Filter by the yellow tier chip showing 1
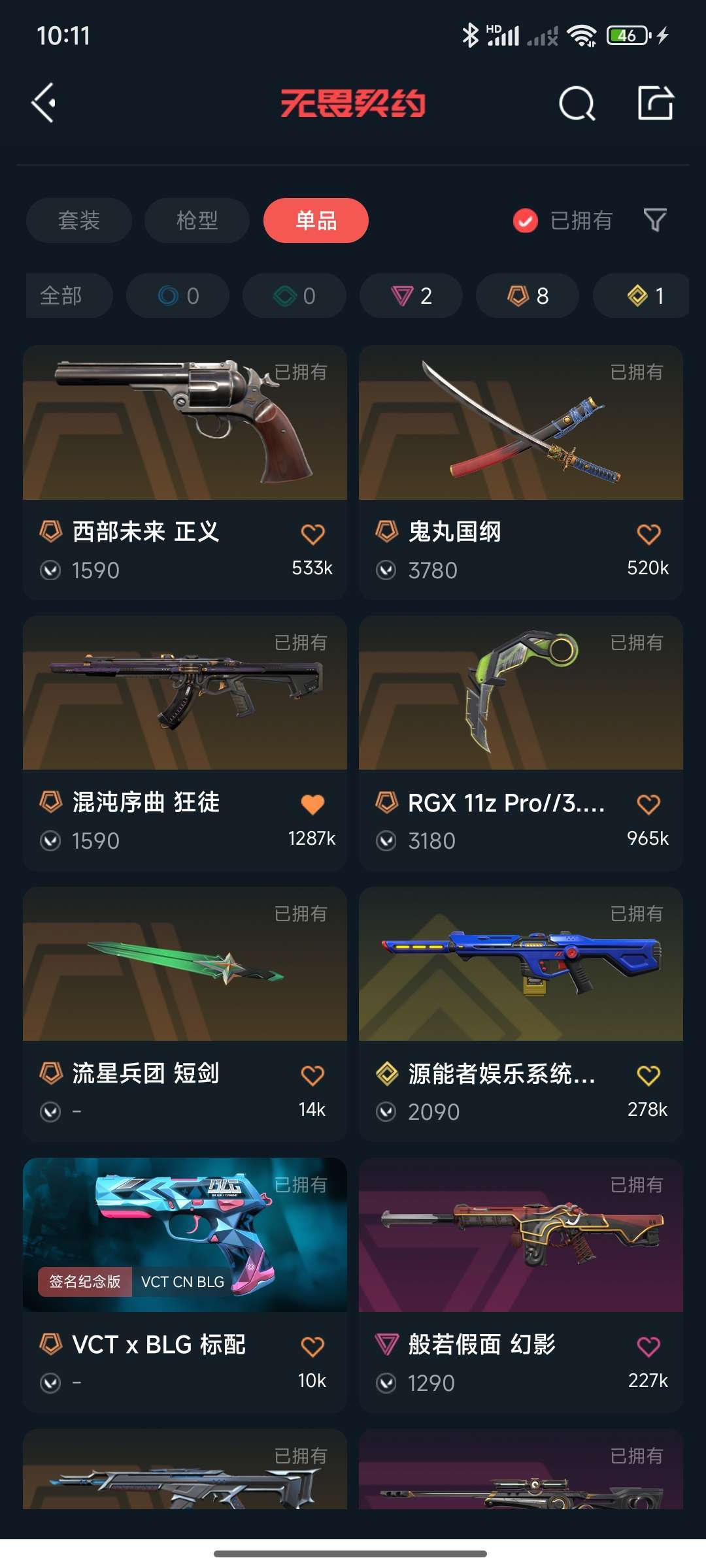Viewport: 706px width, 1568px height. [x=641, y=295]
